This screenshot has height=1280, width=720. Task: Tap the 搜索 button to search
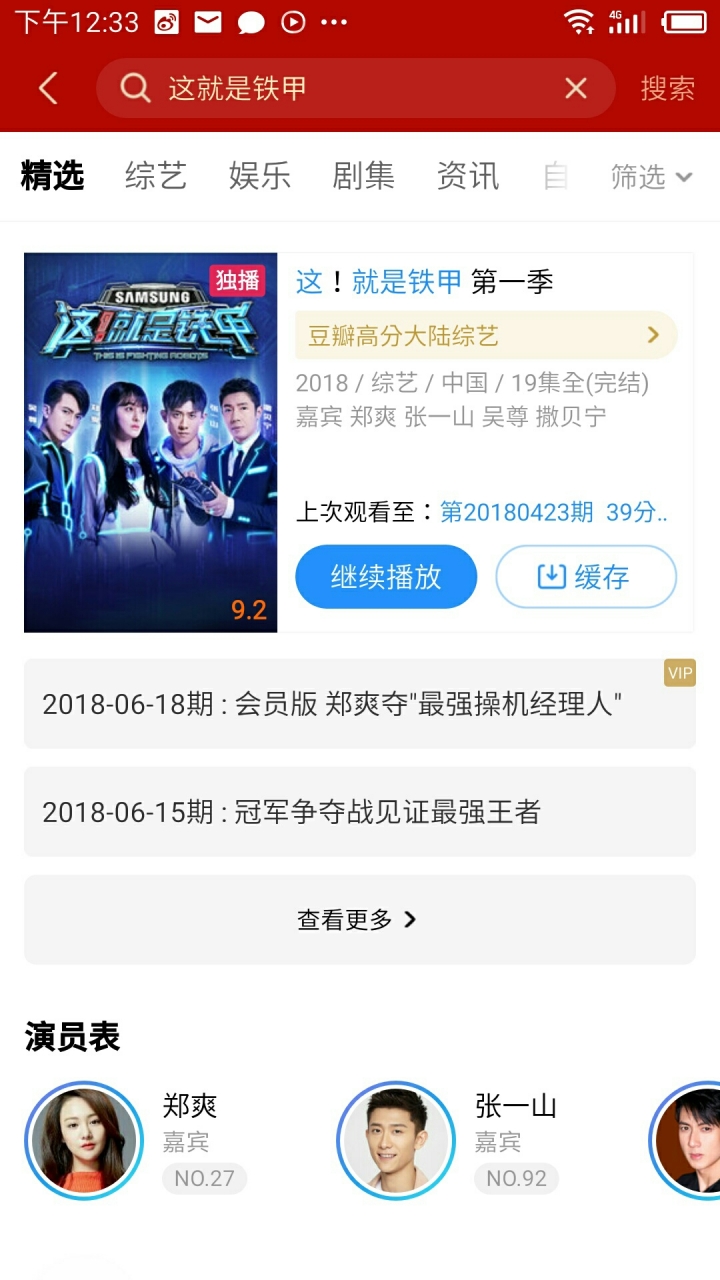667,88
